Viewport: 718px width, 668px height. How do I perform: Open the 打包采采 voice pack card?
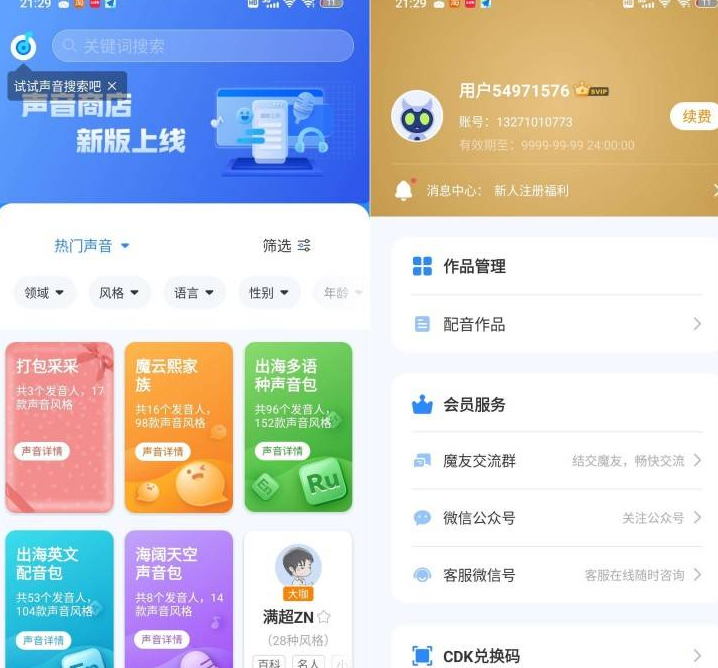point(60,427)
